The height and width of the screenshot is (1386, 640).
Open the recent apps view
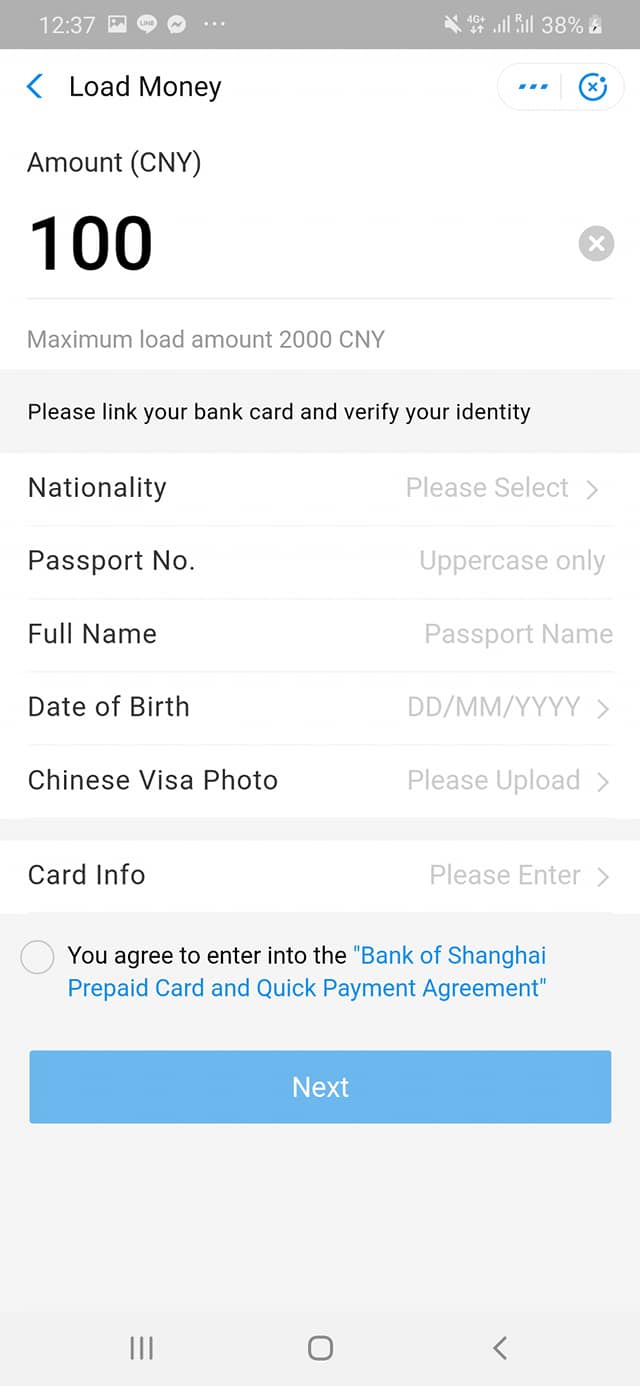[142, 1348]
